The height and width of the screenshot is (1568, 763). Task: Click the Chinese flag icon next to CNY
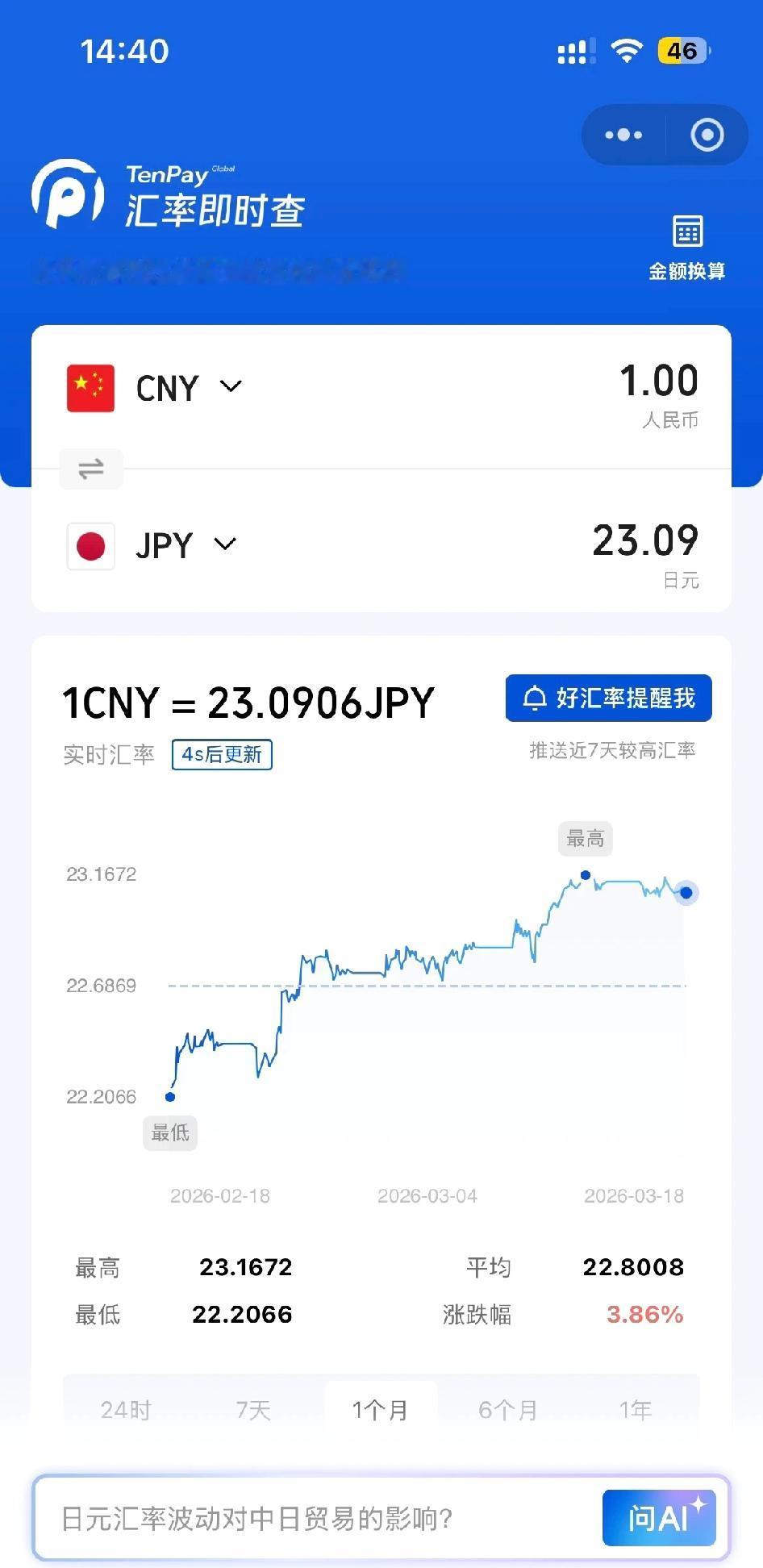pyautogui.click(x=91, y=386)
